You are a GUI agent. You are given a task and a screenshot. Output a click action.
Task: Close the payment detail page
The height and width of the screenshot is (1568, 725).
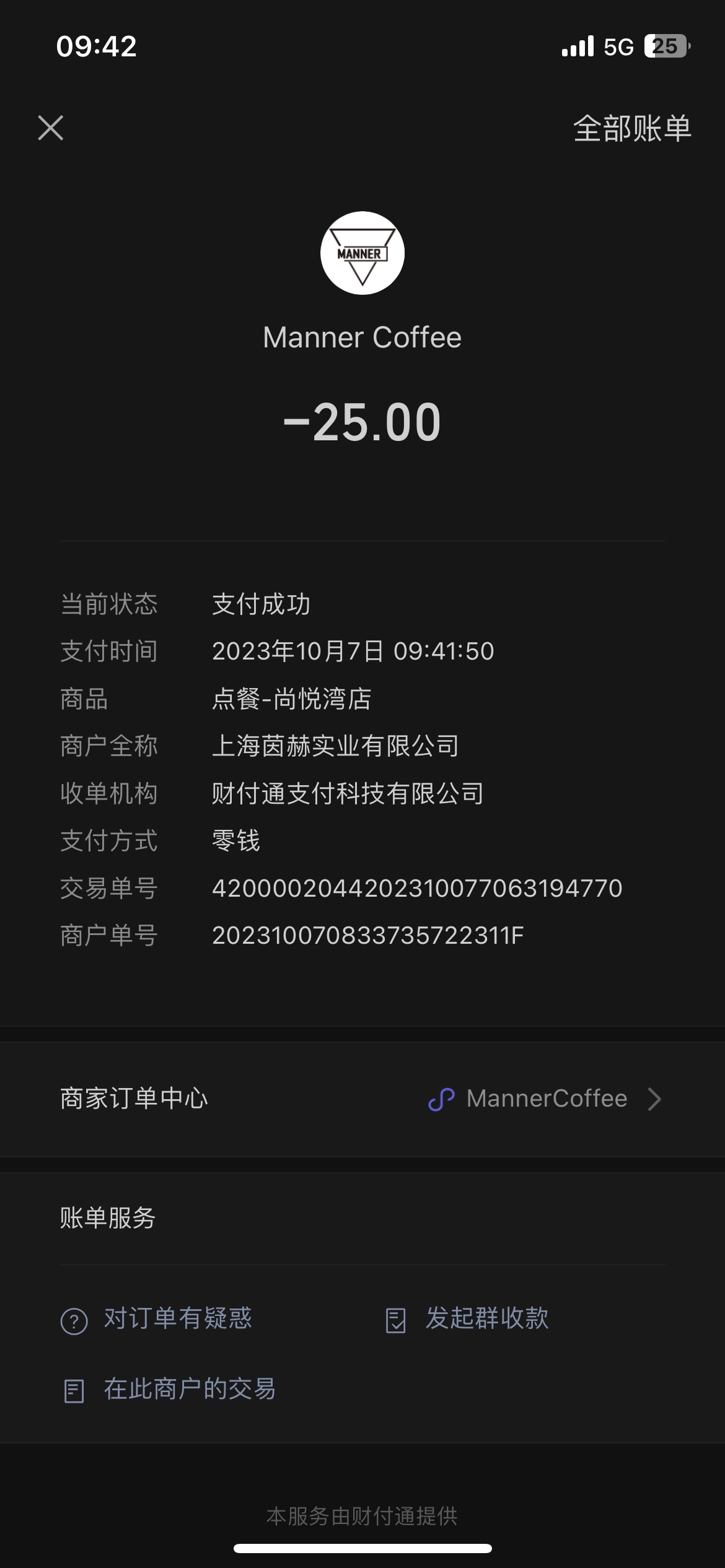[x=50, y=128]
